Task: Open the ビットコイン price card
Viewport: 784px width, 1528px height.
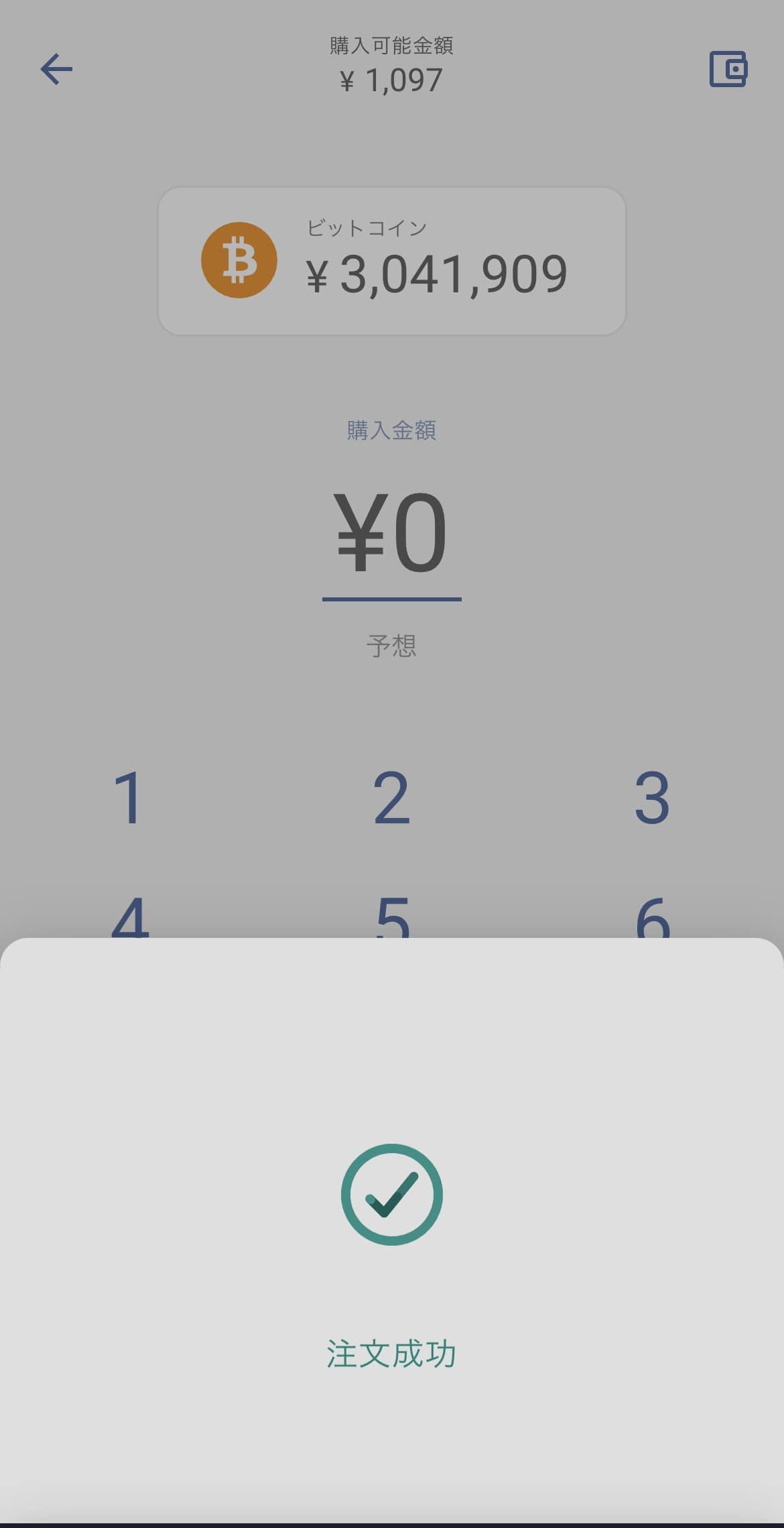Action: pos(391,261)
